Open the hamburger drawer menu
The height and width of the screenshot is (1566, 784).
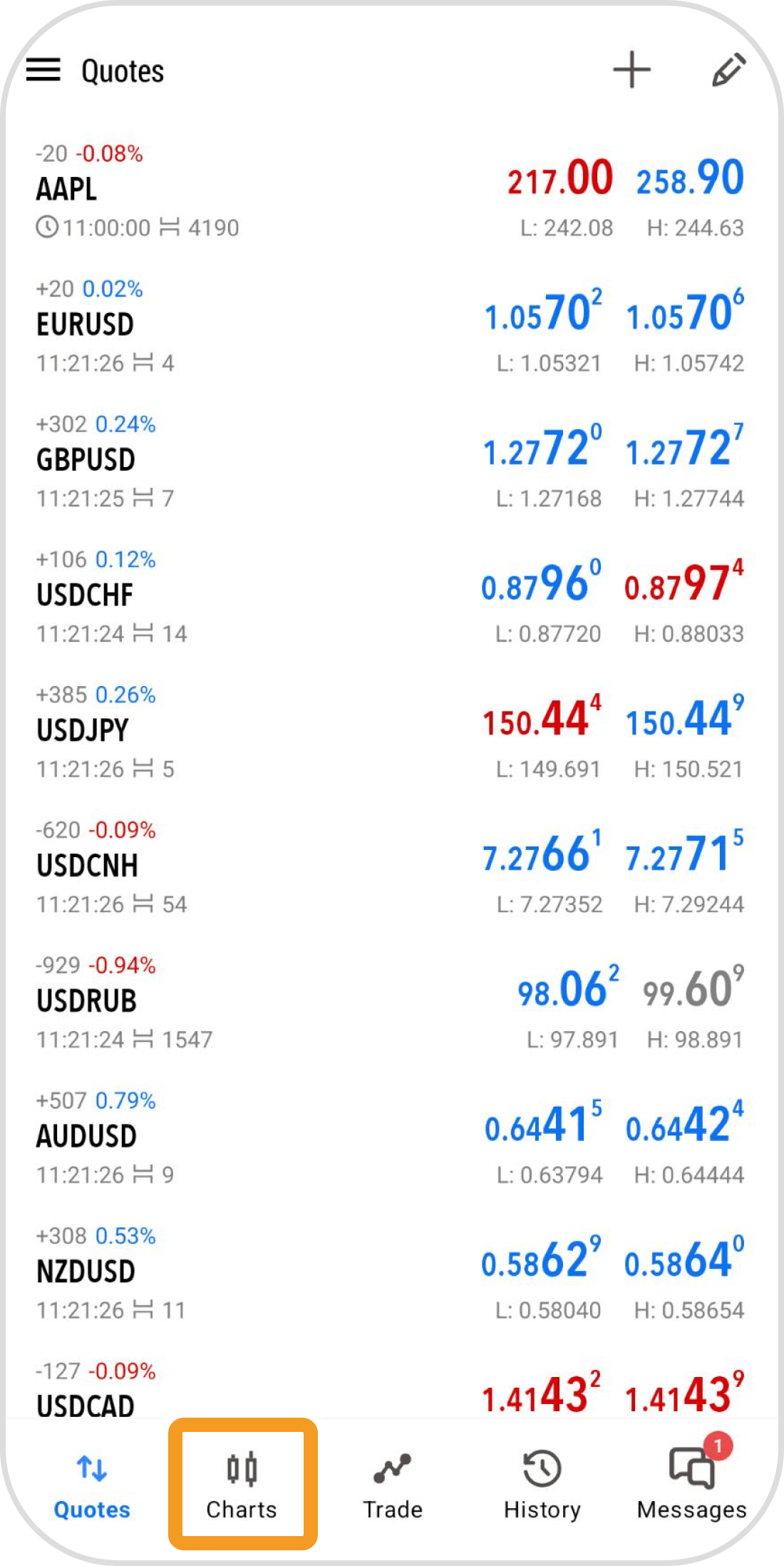[43, 70]
